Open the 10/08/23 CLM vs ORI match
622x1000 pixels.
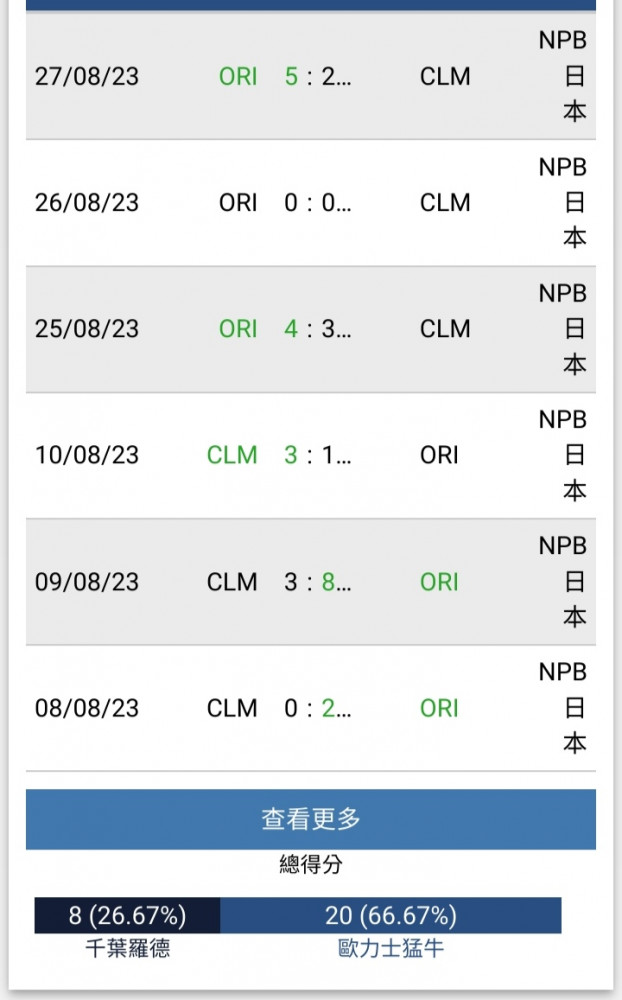tap(311, 455)
